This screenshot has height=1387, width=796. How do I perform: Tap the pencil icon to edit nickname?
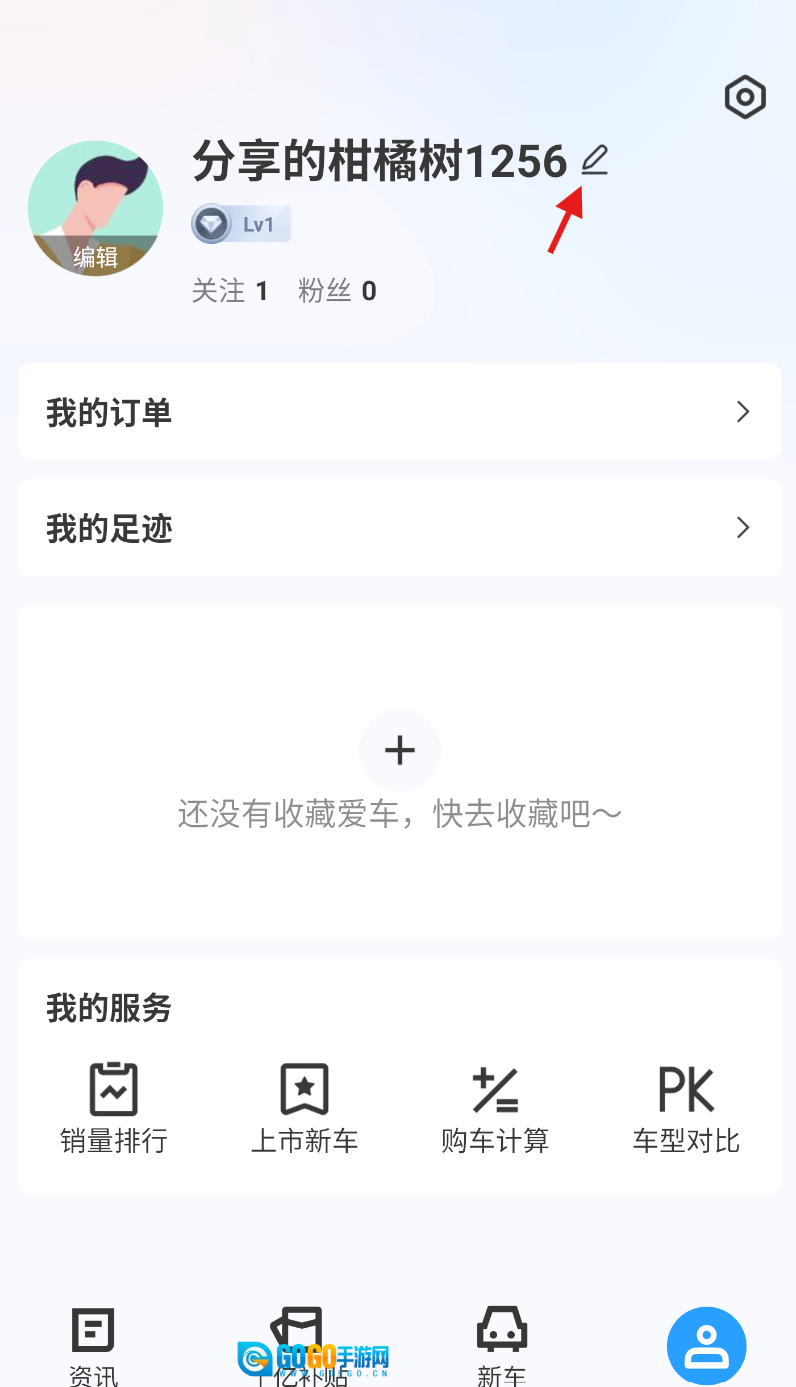pos(595,160)
